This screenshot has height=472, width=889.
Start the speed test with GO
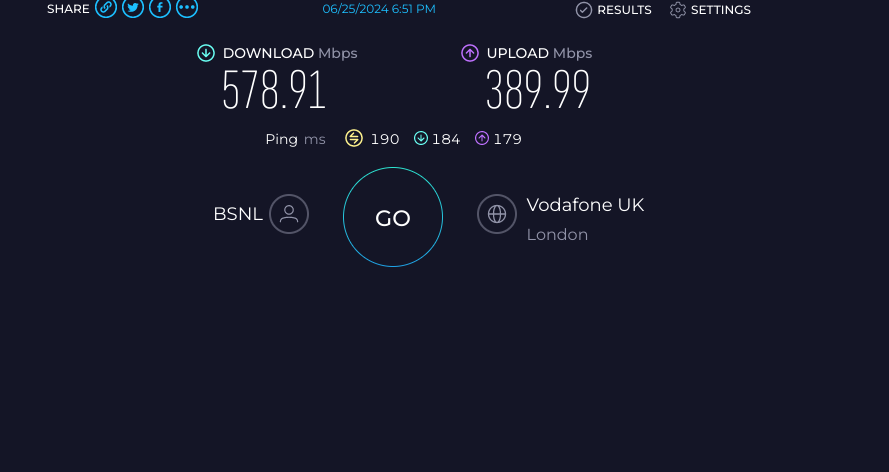392,218
